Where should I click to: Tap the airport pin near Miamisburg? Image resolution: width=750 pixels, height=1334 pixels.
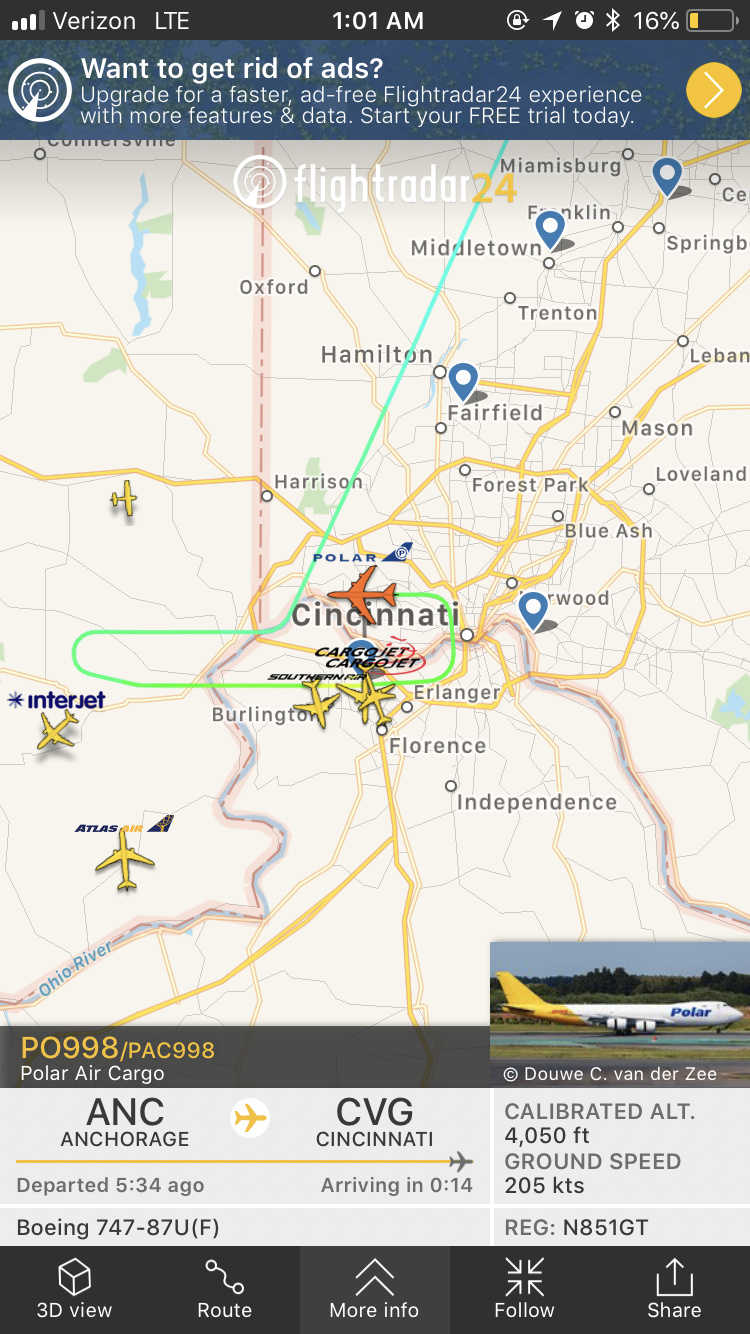[x=667, y=176]
